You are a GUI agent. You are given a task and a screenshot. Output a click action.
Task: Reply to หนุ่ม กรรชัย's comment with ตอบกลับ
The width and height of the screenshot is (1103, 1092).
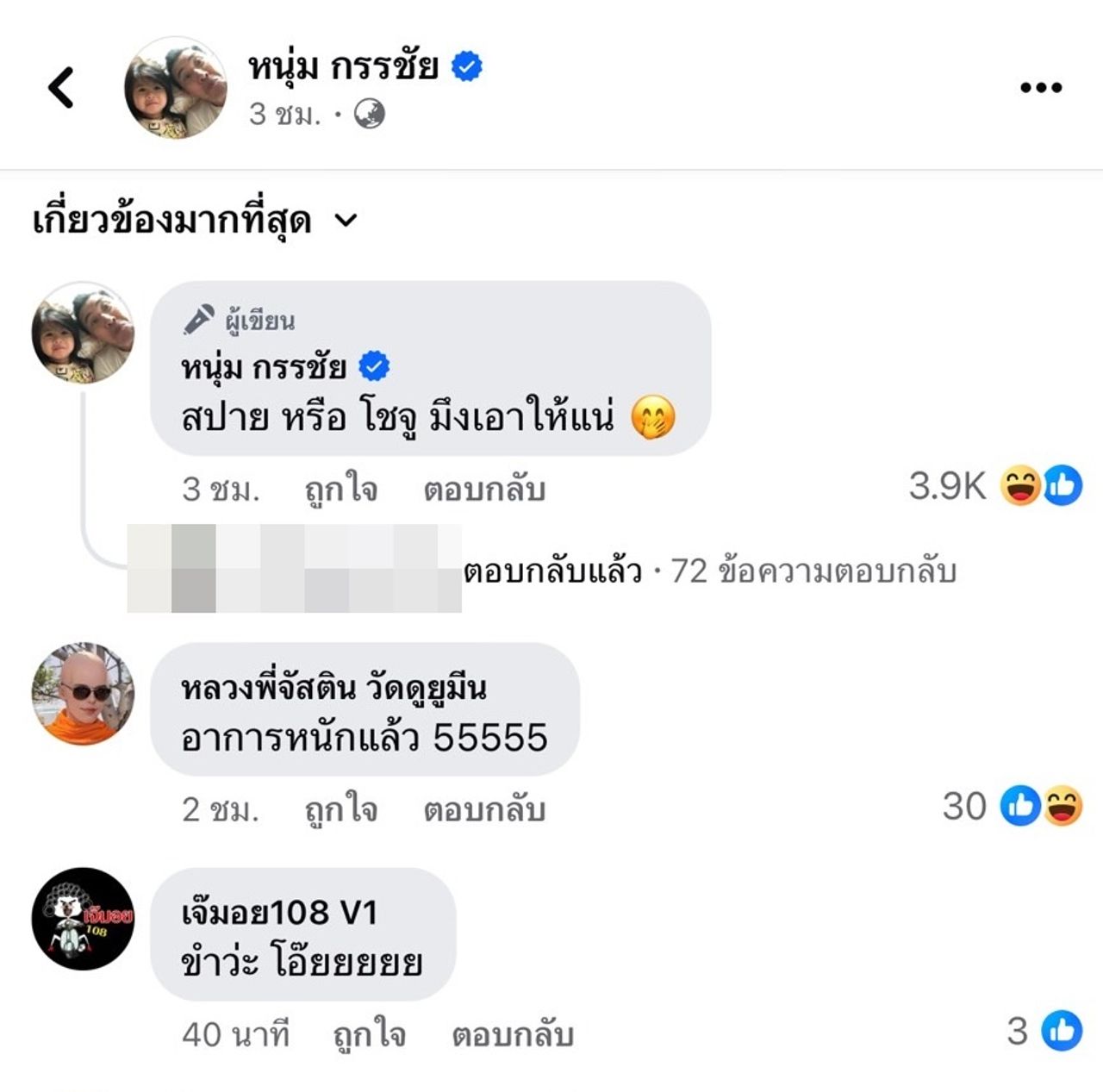[x=483, y=489]
